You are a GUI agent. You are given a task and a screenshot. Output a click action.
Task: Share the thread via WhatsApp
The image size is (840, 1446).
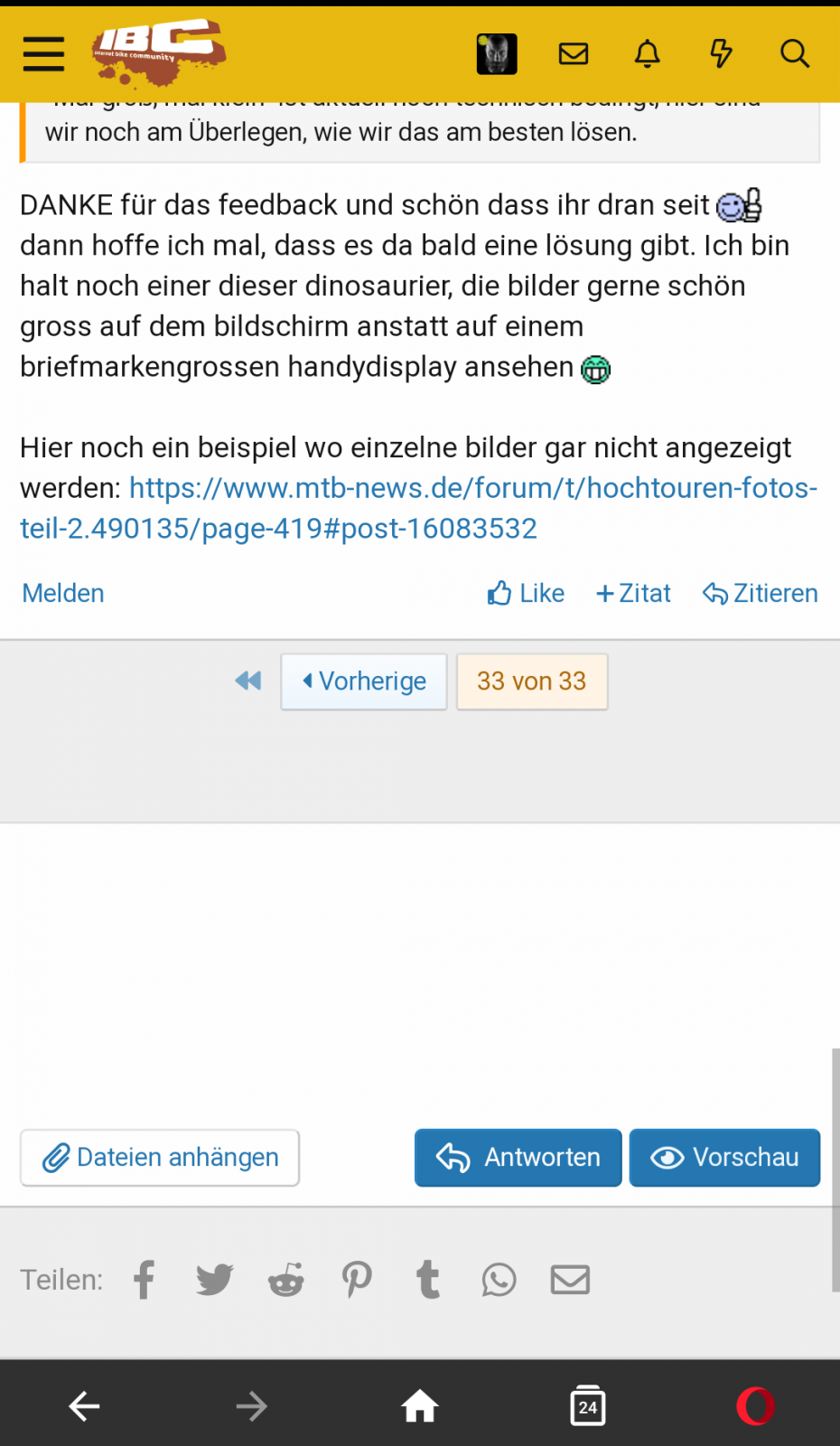[499, 1280]
